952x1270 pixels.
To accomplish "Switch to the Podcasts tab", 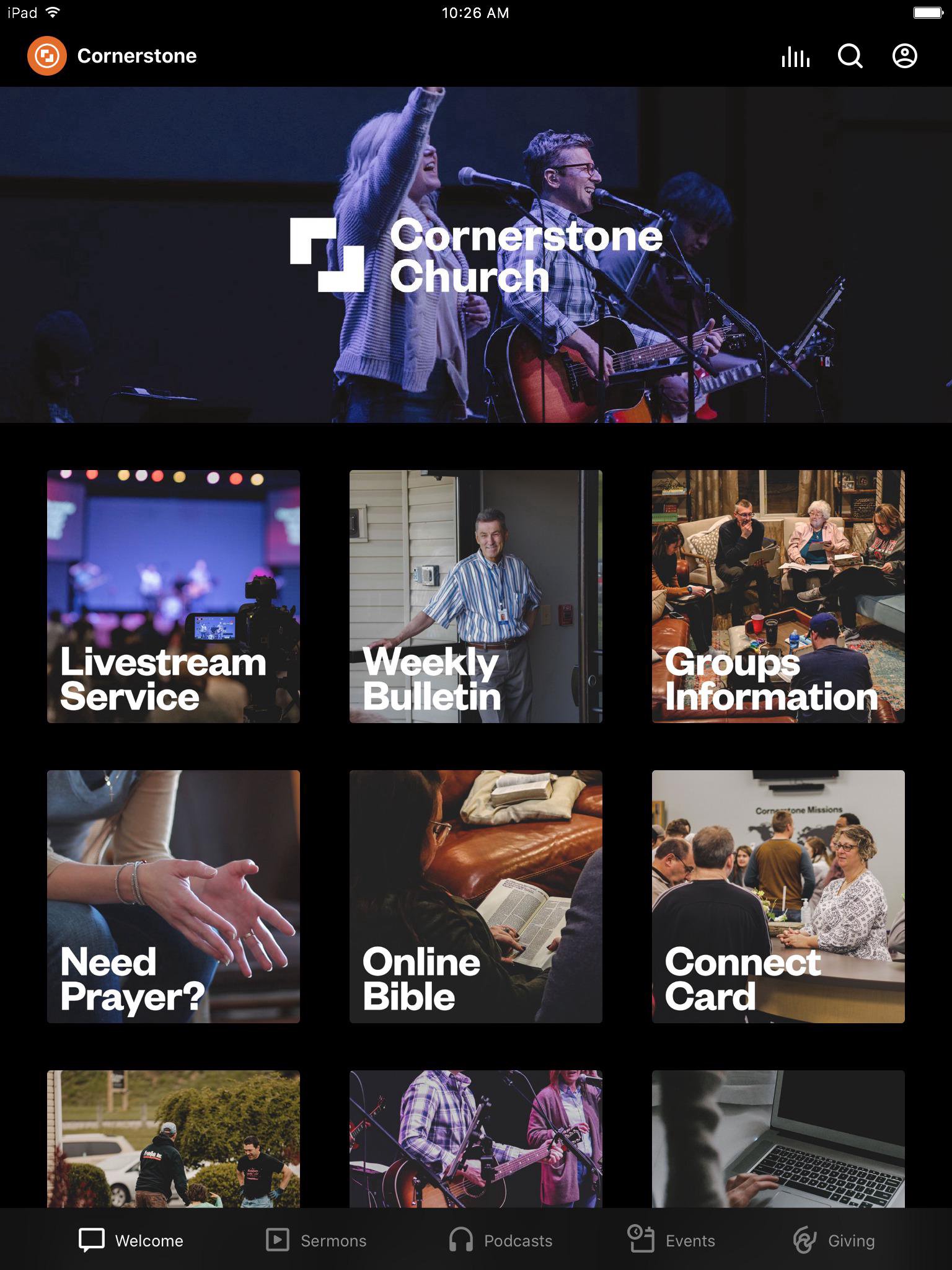I will point(501,1240).
